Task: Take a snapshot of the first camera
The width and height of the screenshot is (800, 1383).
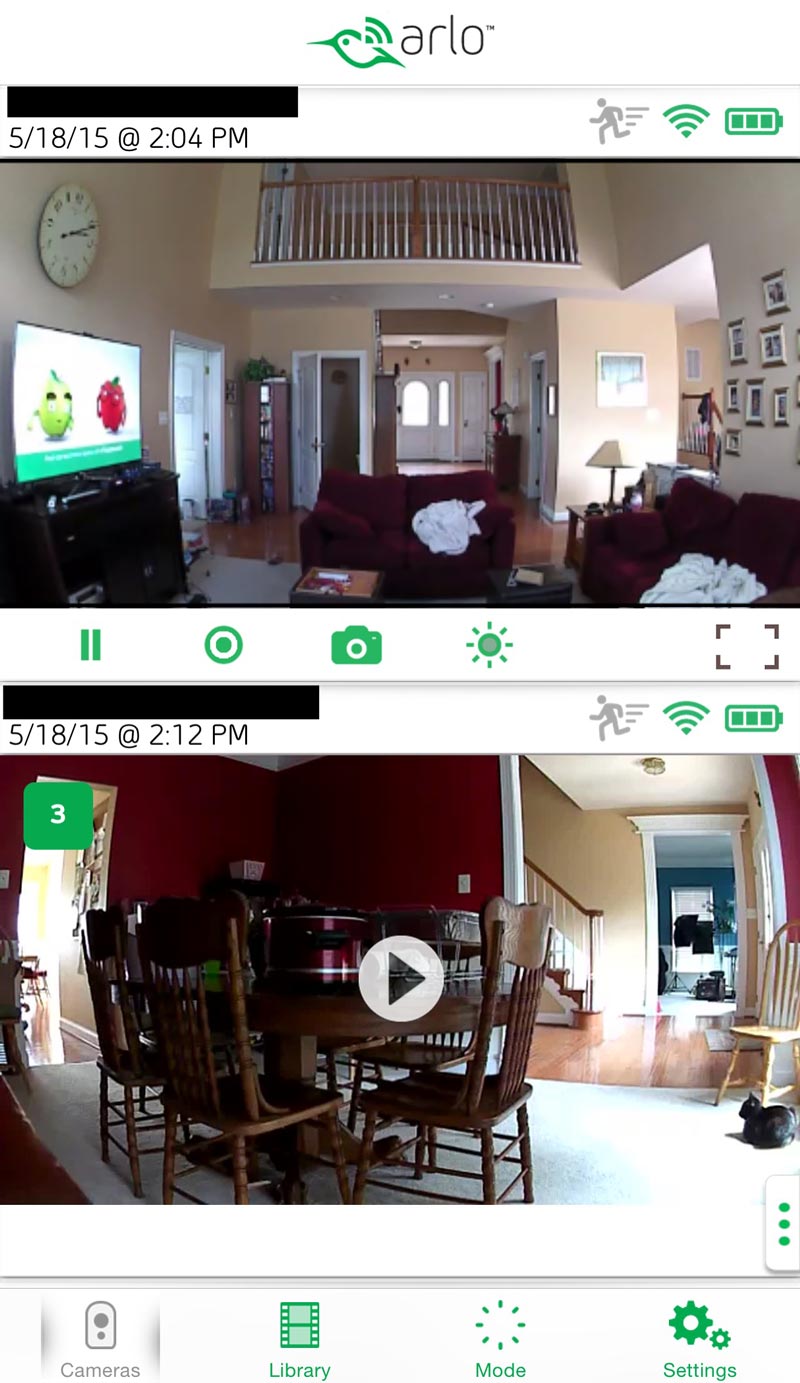Action: (x=356, y=646)
